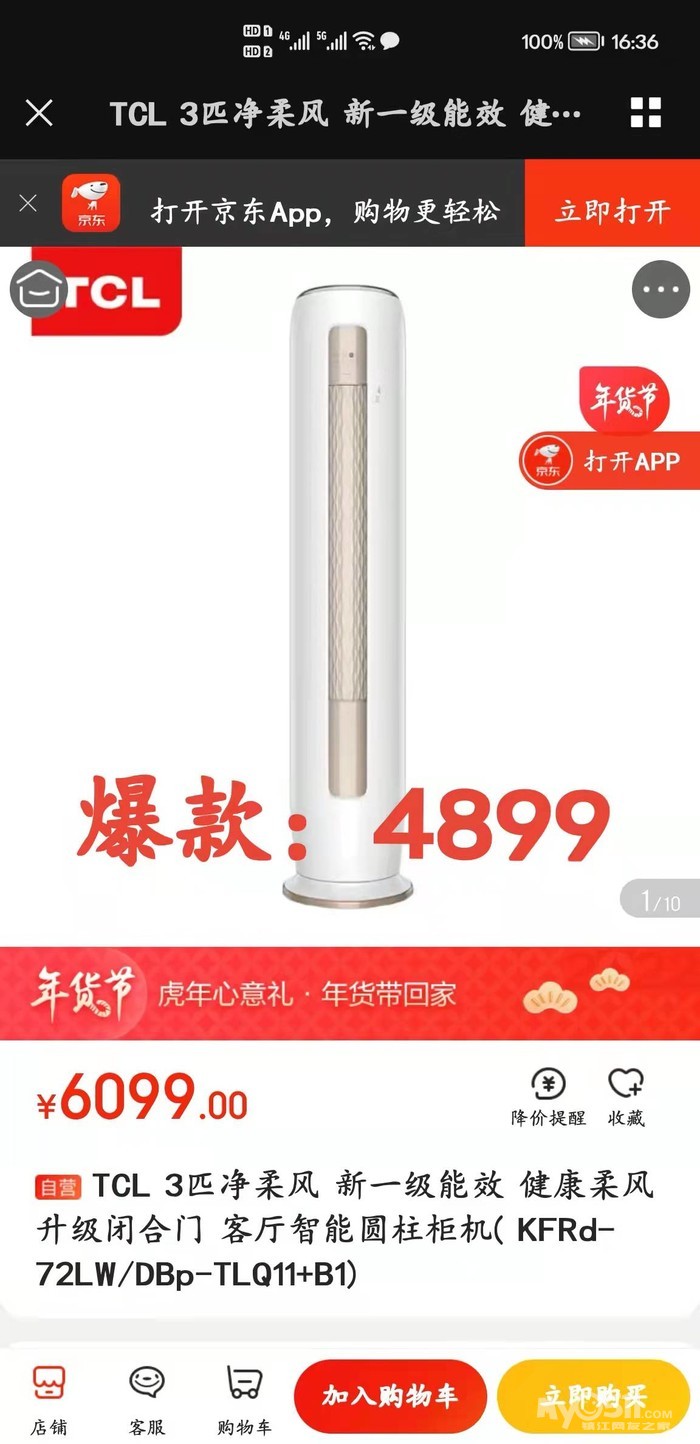
Task: Tap the floating 打开APP button
Action: 608,461
